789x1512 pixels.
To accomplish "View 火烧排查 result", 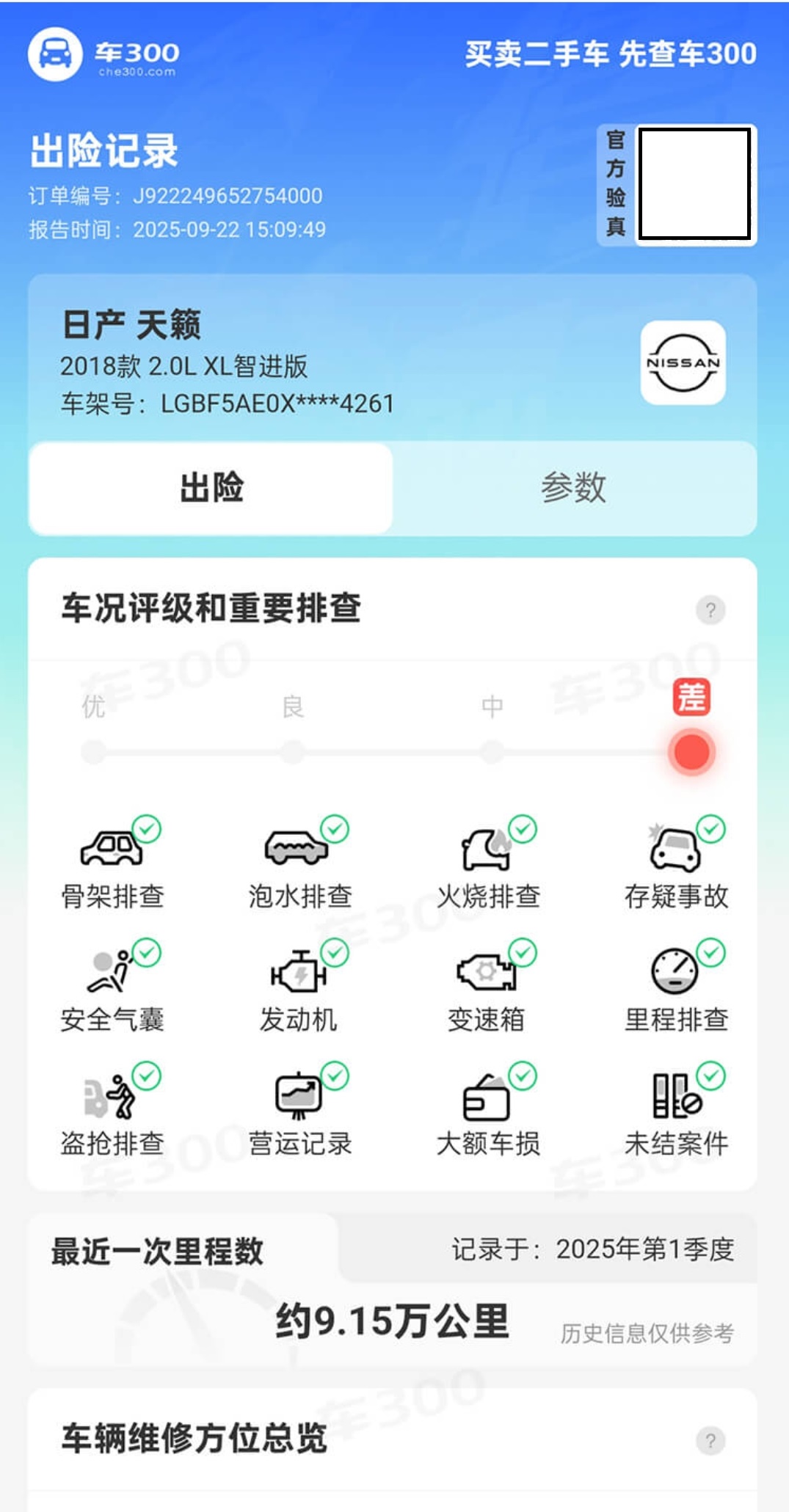I will point(488,863).
